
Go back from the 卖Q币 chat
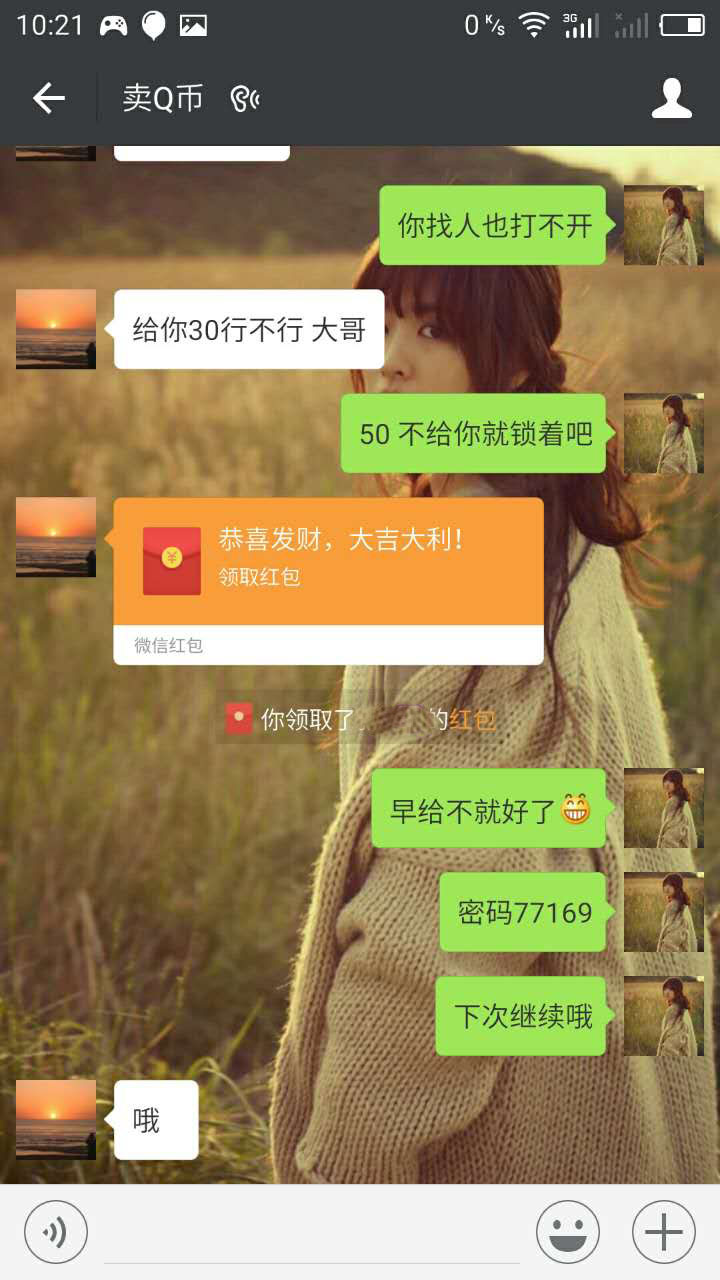coord(48,98)
